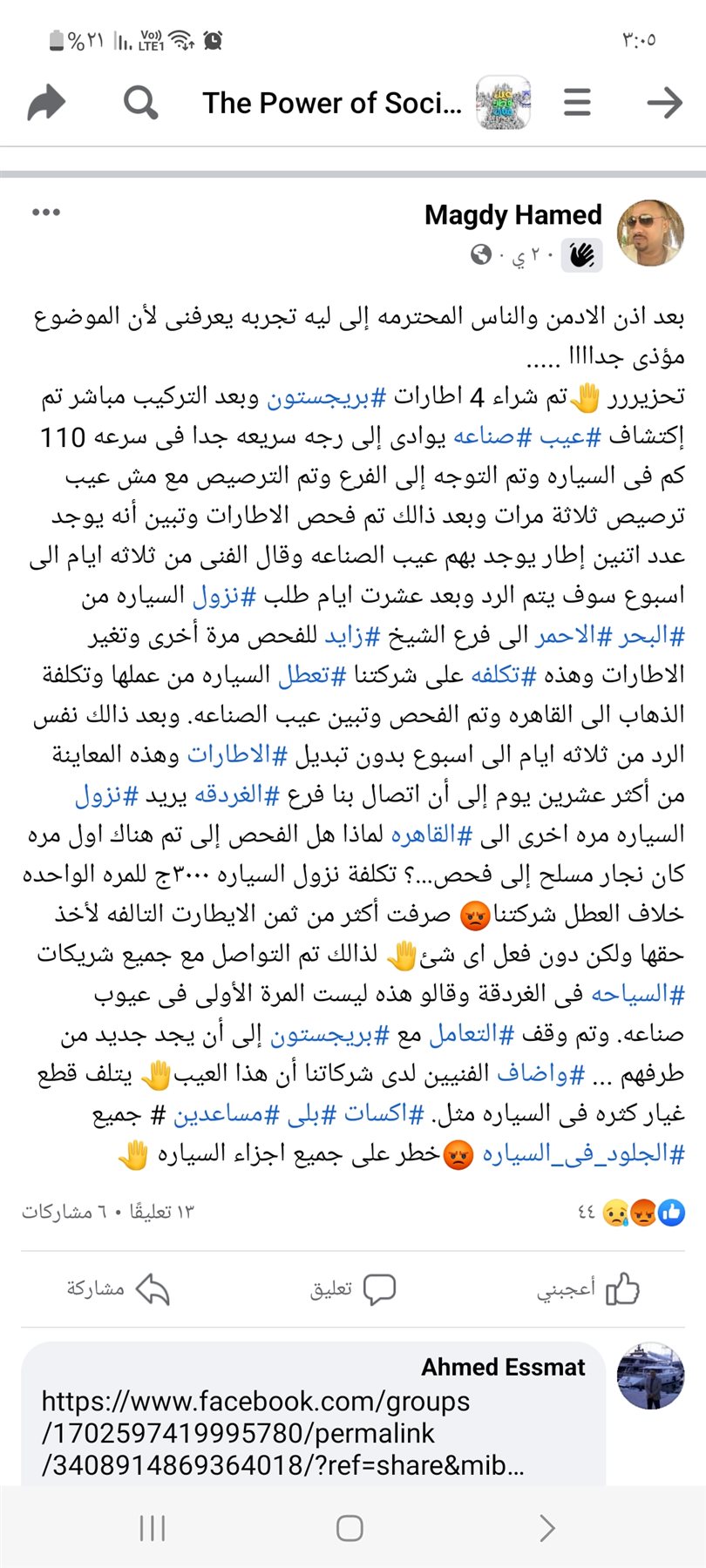
Task: Open Magdy Hamed's profile
Action: pyautogui.click(x=513, y=215)
